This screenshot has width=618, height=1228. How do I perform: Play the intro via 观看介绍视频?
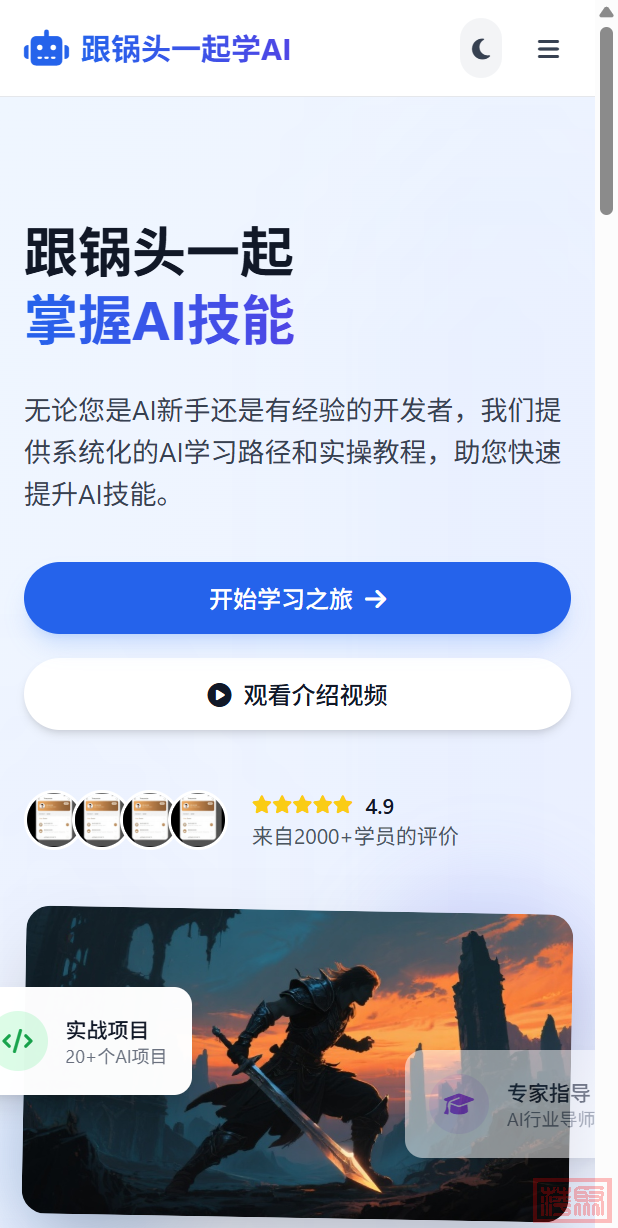[297, 694]
